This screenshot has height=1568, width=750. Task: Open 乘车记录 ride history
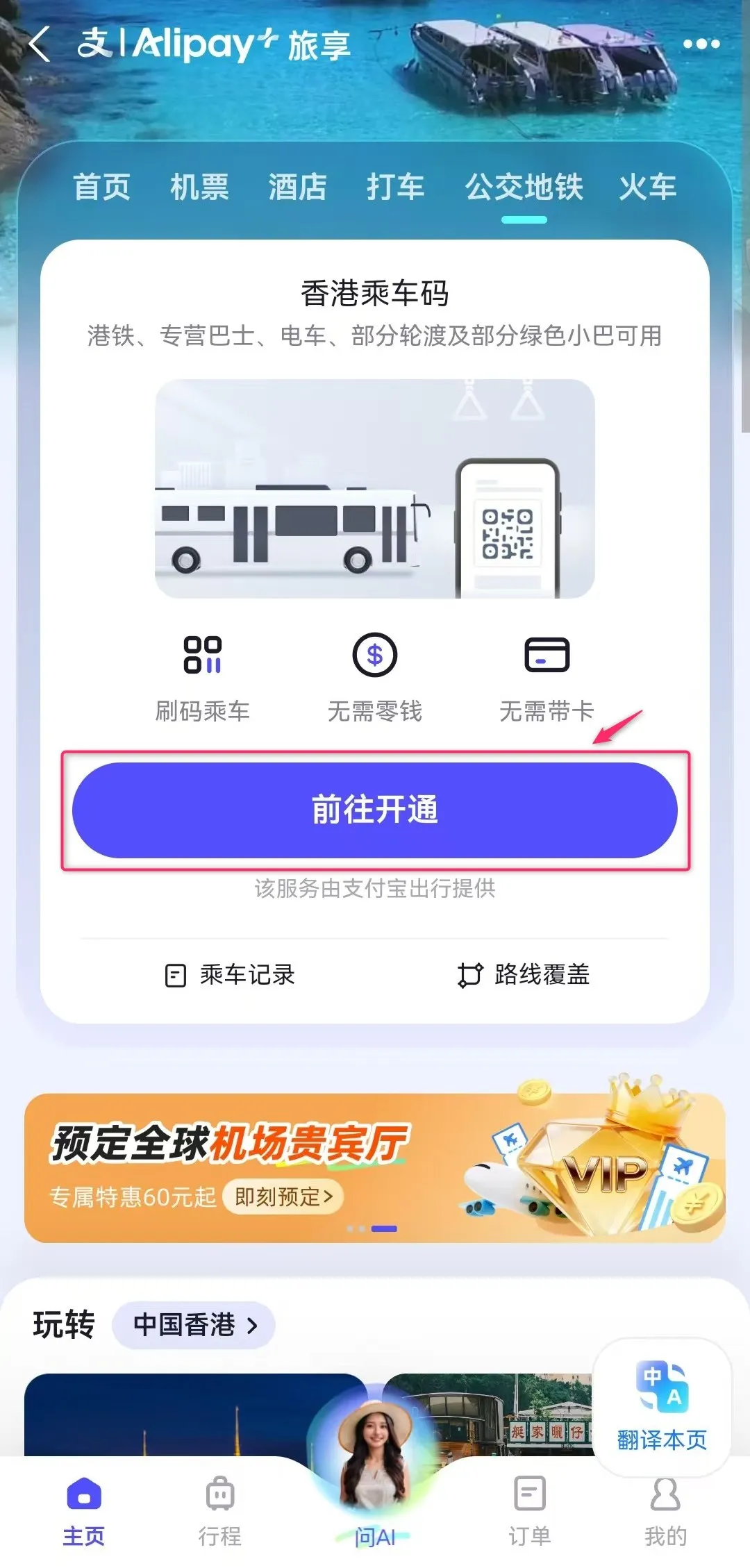tap(230, 975)
